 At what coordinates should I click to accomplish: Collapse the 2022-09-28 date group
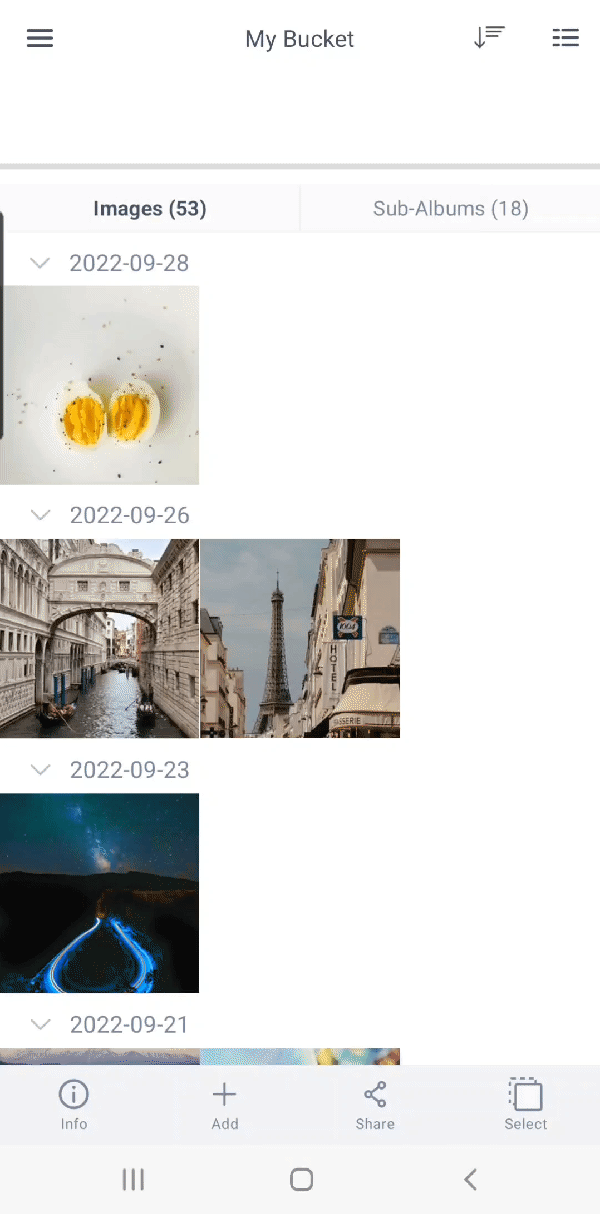tap(41, 263)
